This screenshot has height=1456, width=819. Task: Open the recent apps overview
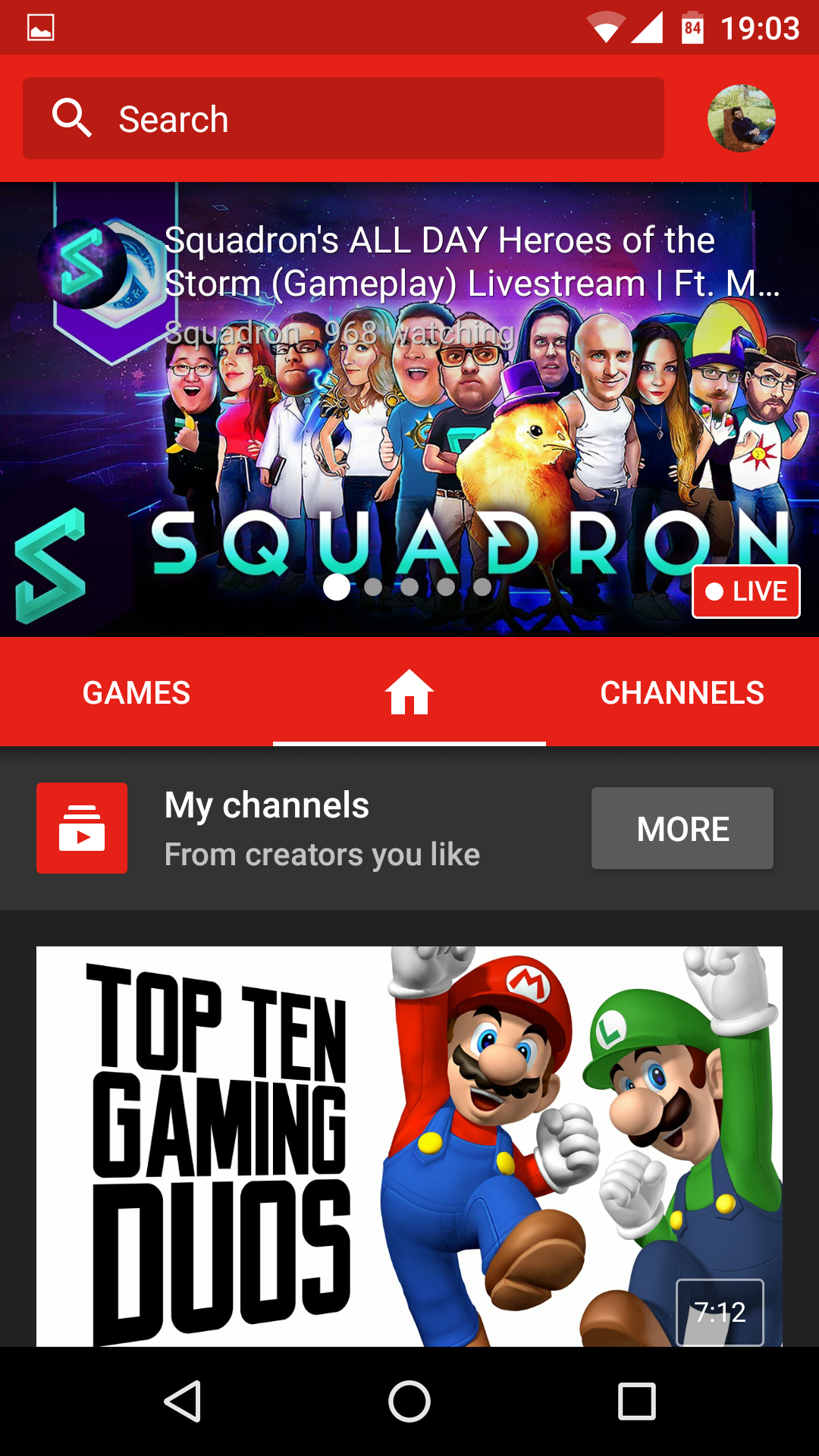[x=637, y=1401]
